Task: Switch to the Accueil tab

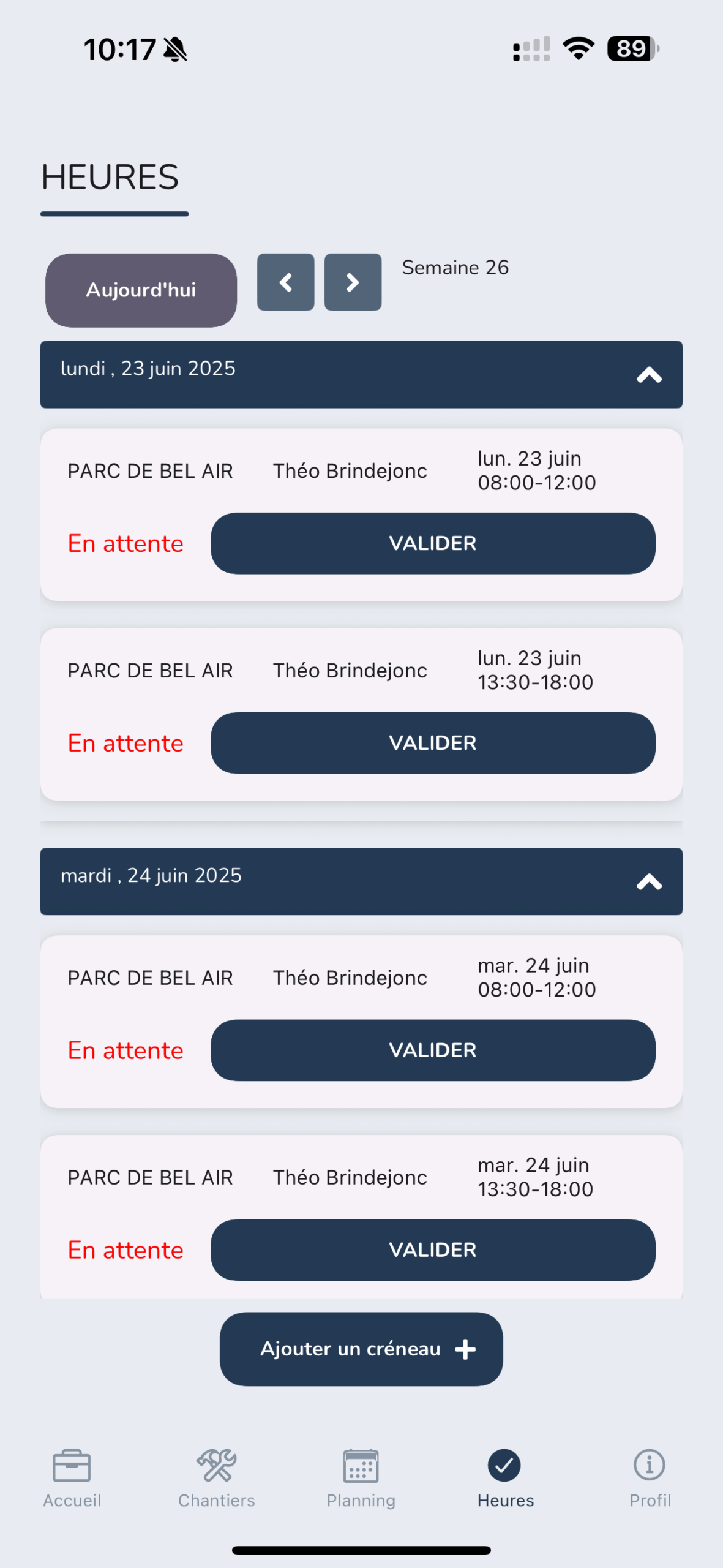Action: pyautogui.click(x=72, y=1479)
